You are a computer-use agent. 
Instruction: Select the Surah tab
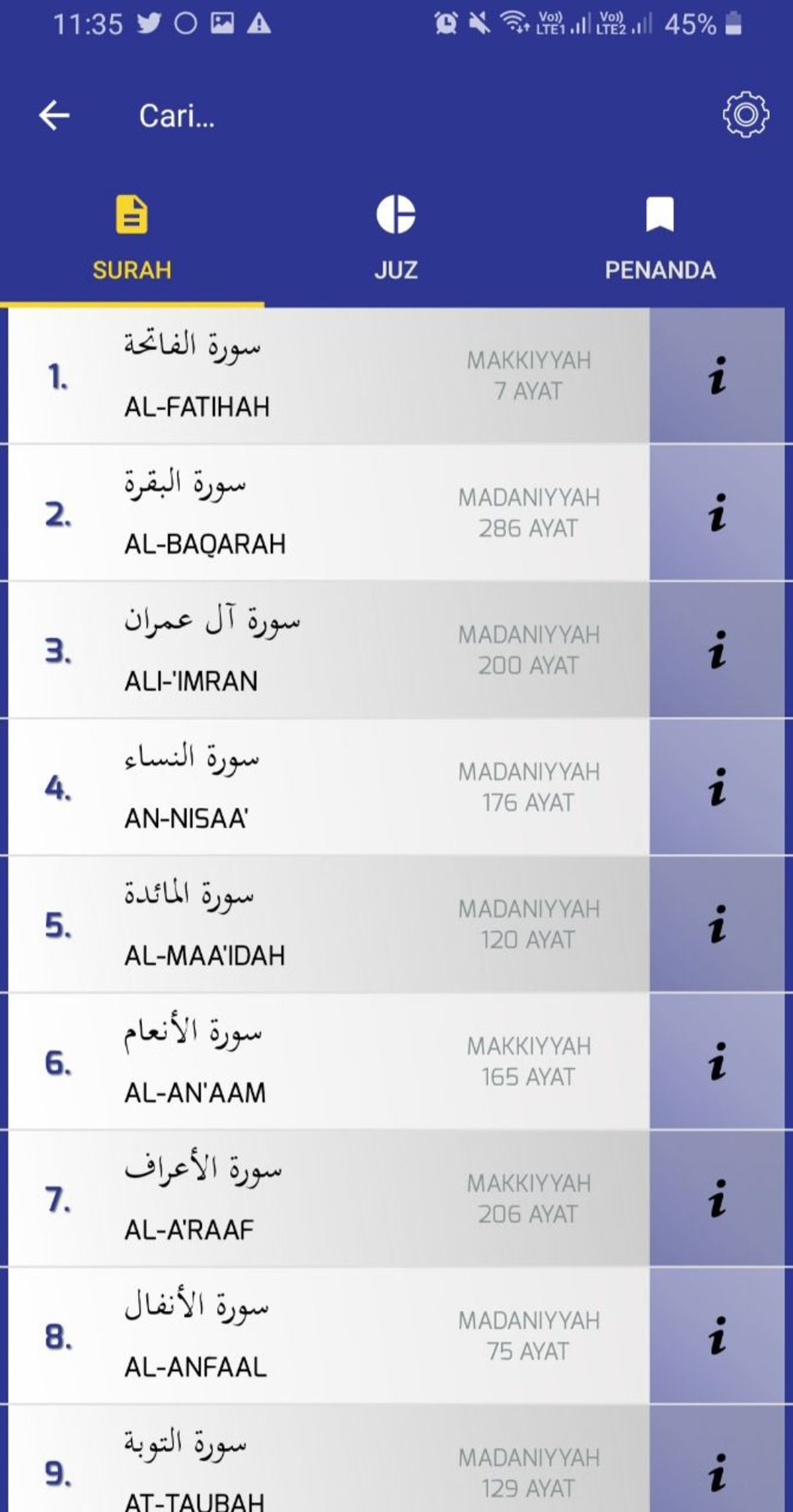[132, 238]
